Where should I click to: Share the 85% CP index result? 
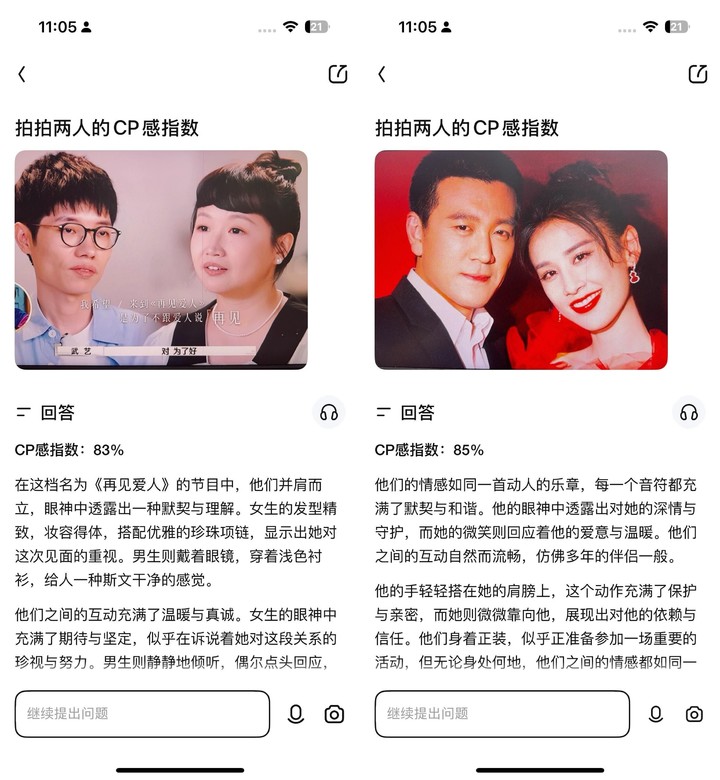click(698, 74)
